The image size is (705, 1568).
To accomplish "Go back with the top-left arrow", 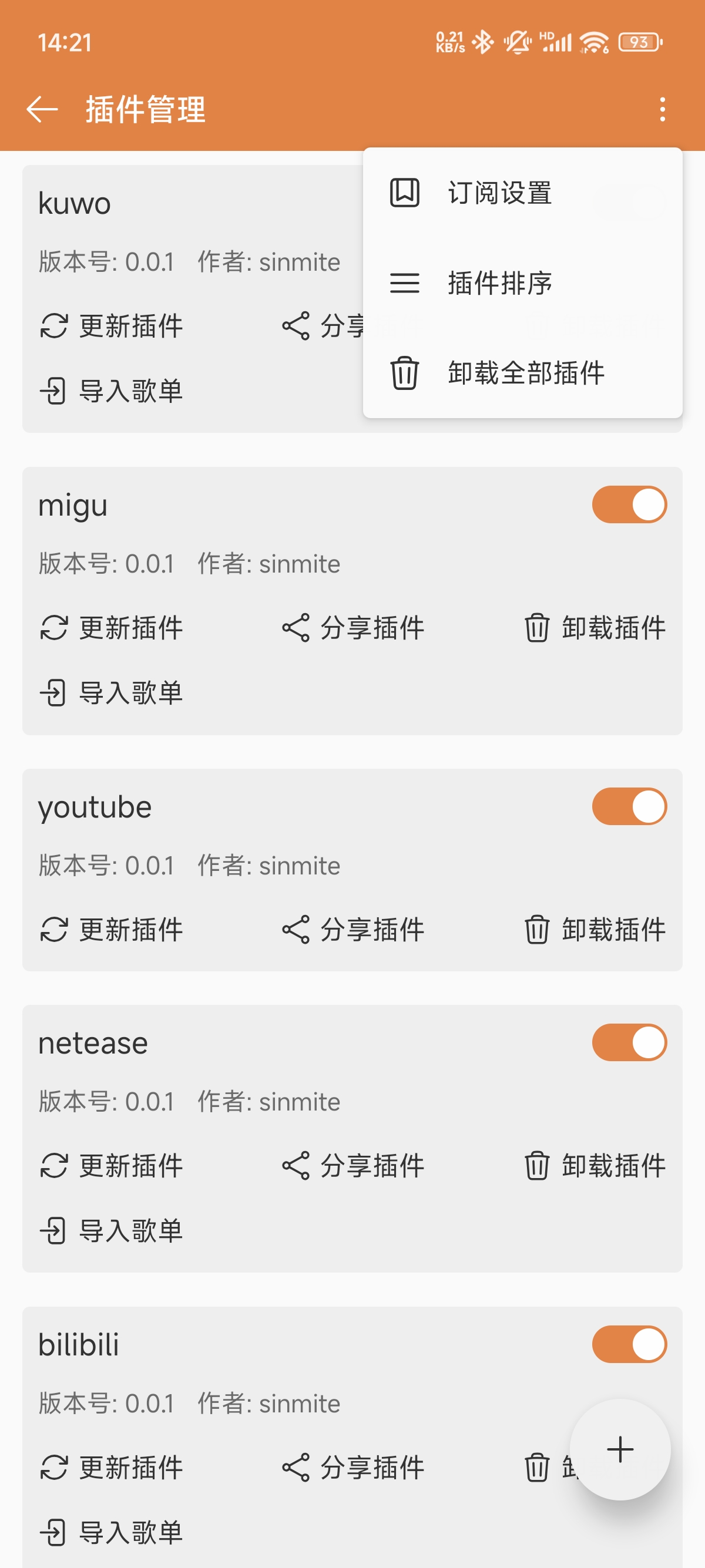I will coord(42,110).
